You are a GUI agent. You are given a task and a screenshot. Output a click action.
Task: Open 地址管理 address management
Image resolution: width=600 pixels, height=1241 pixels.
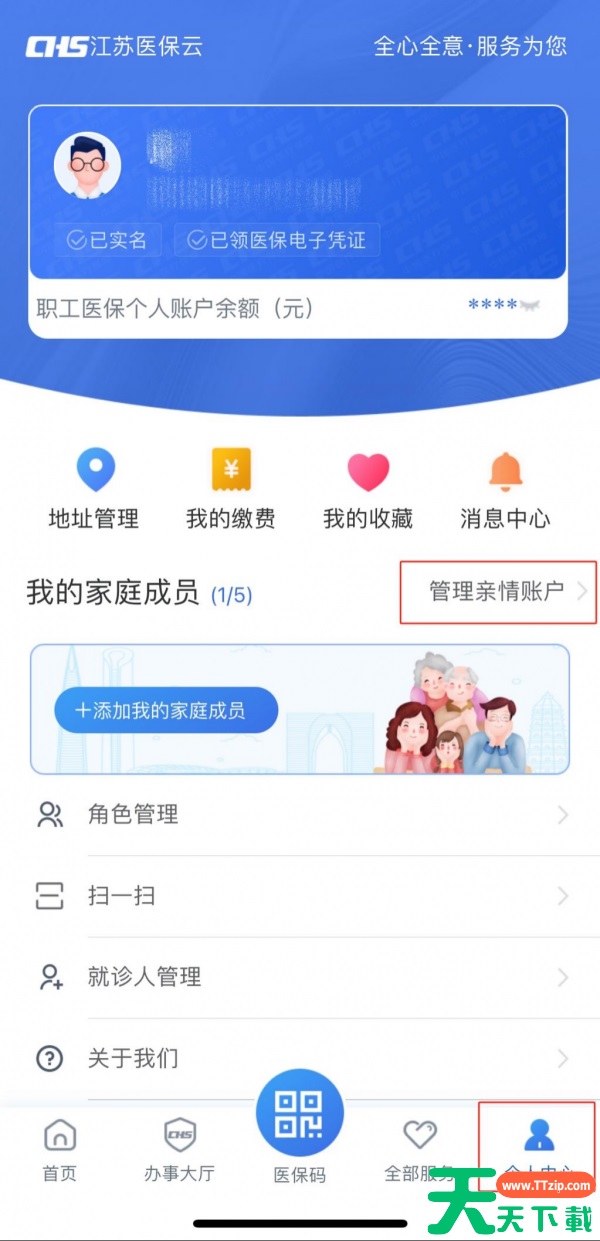pos(94,489)
